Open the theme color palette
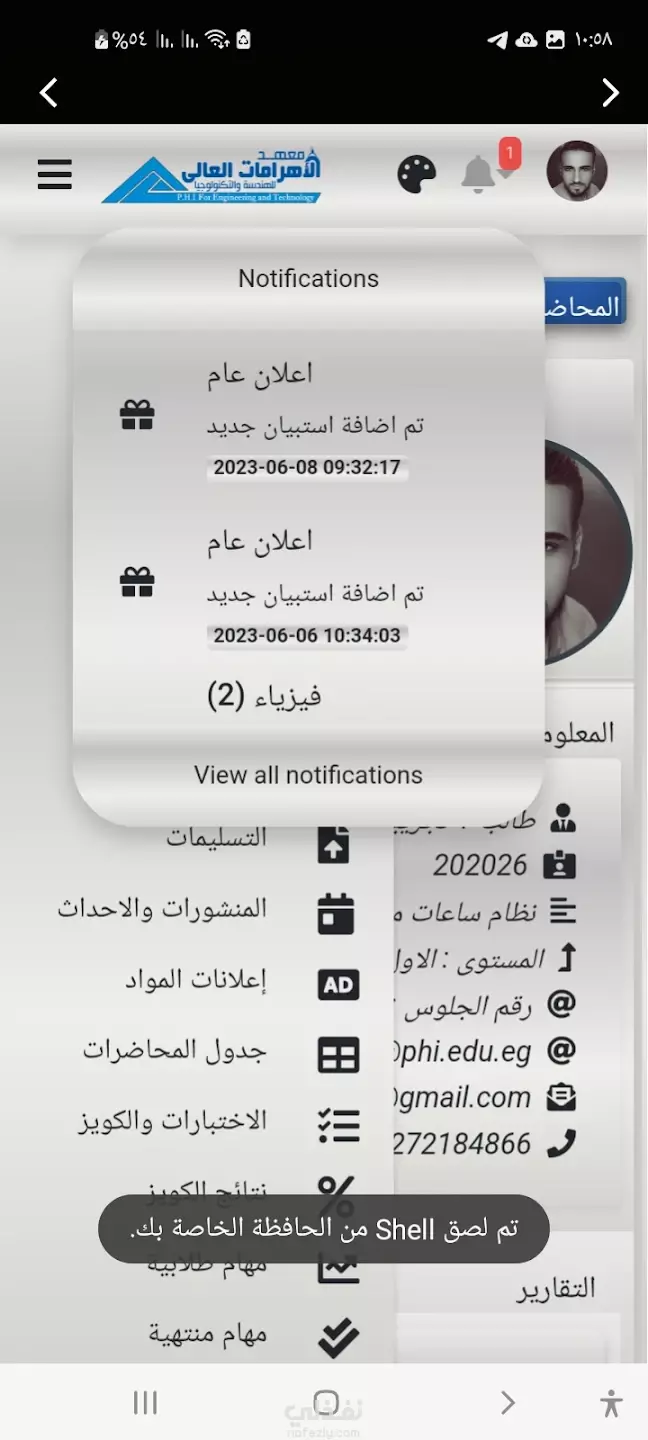Screen dimensions: 648x1440 (x=417, y=175)
